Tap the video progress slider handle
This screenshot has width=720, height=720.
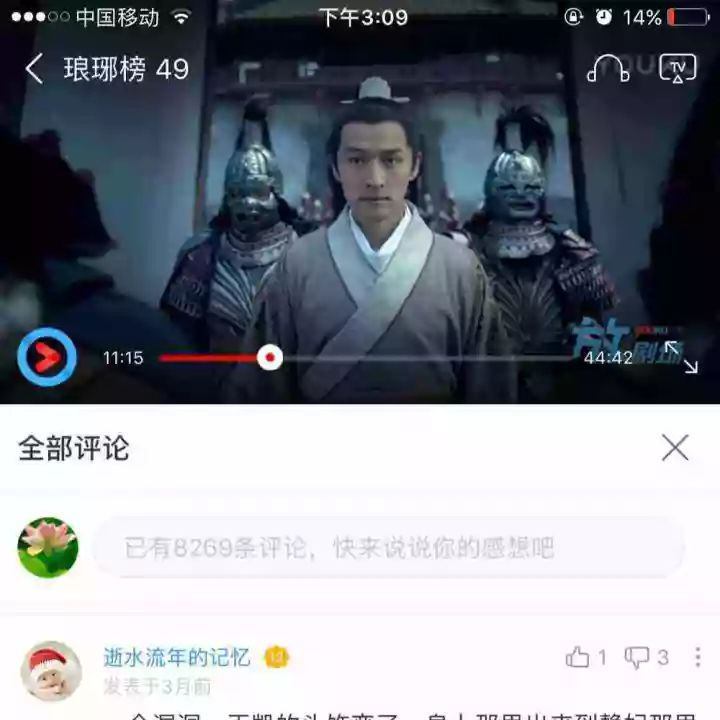(269, 357)
